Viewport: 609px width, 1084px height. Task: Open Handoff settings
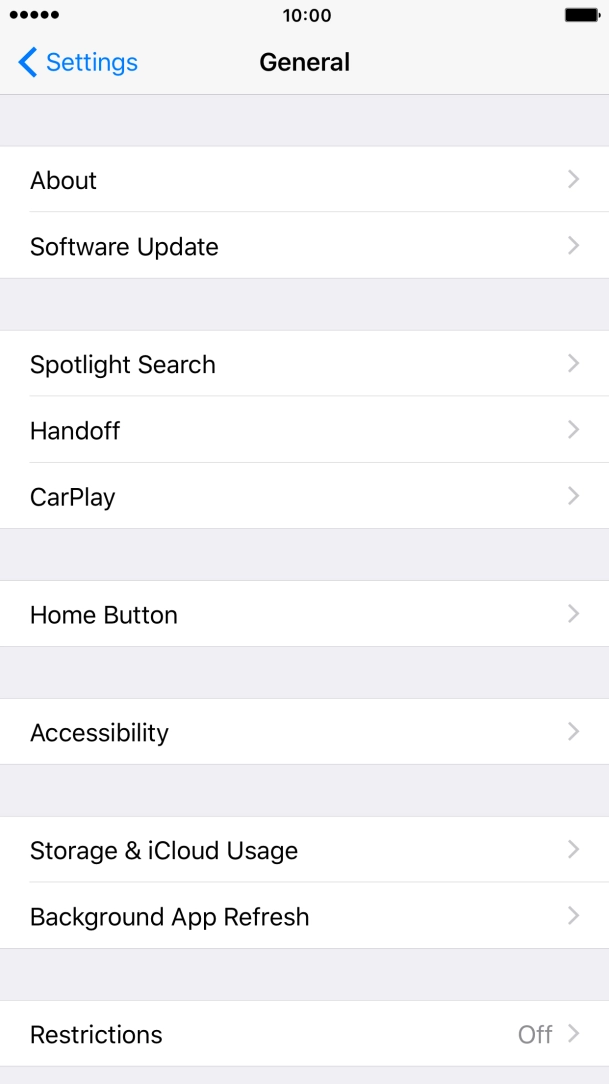(304, 429)
